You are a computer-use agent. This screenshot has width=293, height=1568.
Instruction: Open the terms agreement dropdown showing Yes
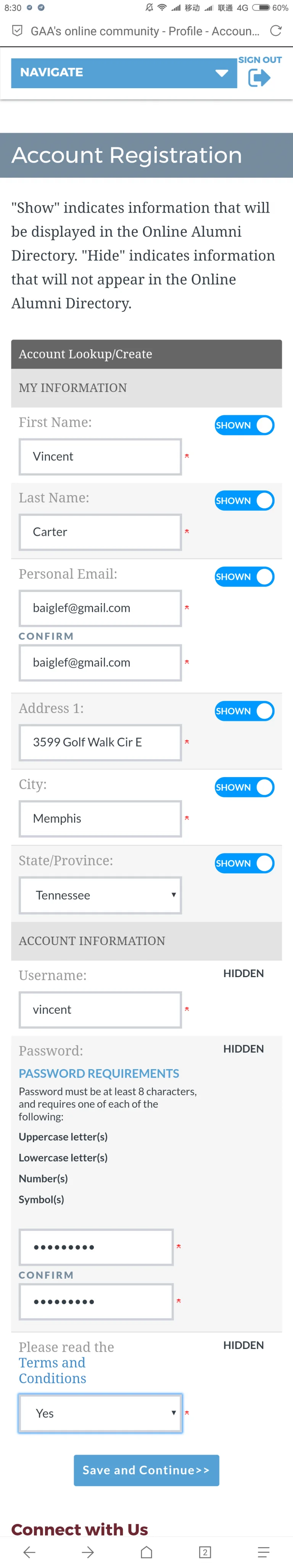point(100,1413)
